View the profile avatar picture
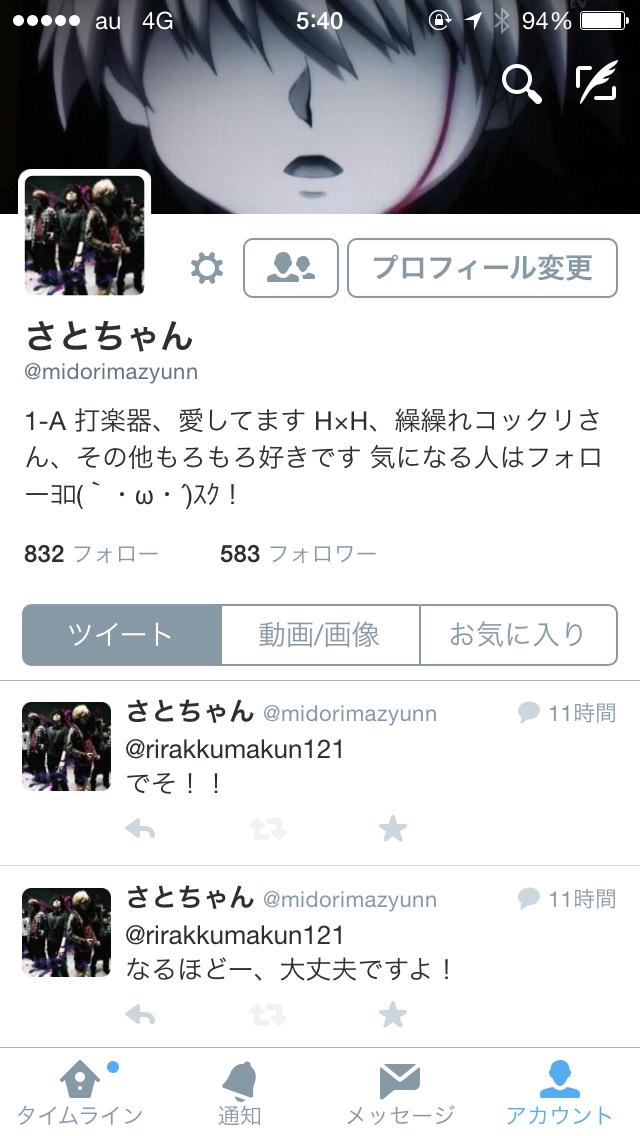640x1136 pixels. 85,235
